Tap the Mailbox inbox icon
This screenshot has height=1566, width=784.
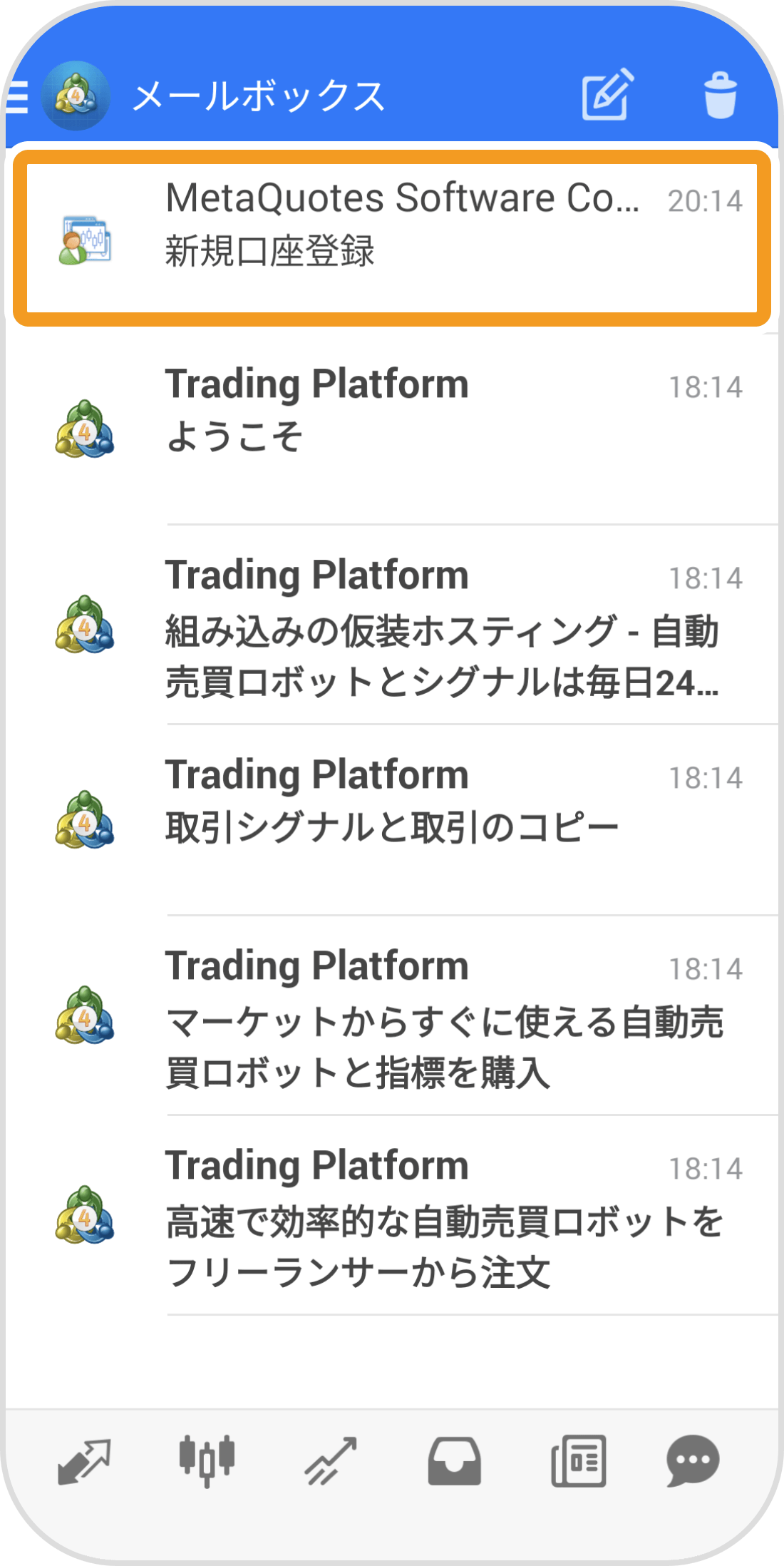coord(454,1462)
